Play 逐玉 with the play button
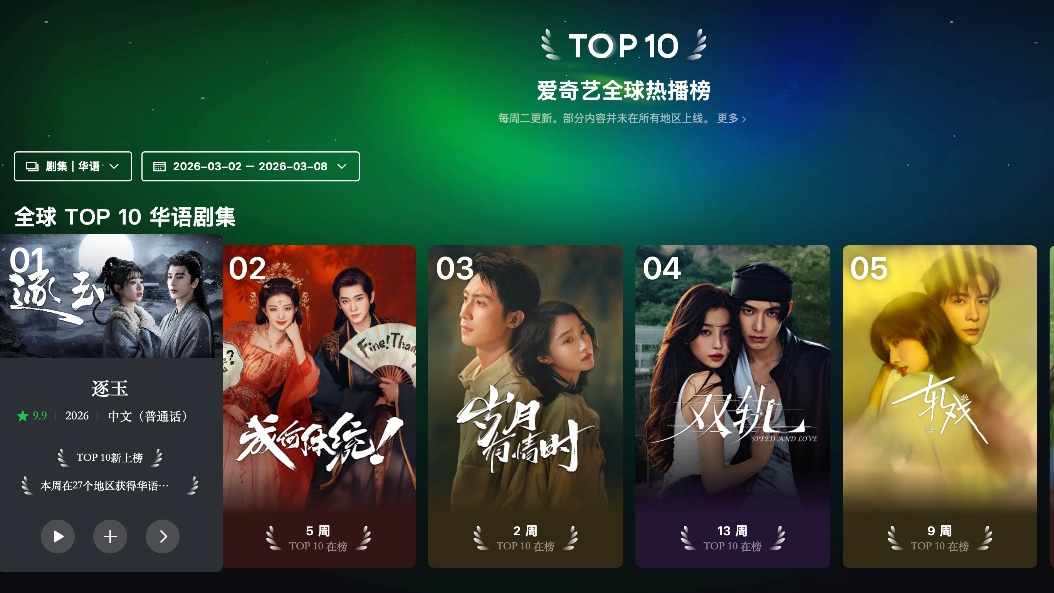The image size is (1054, 593). (58, 537)
